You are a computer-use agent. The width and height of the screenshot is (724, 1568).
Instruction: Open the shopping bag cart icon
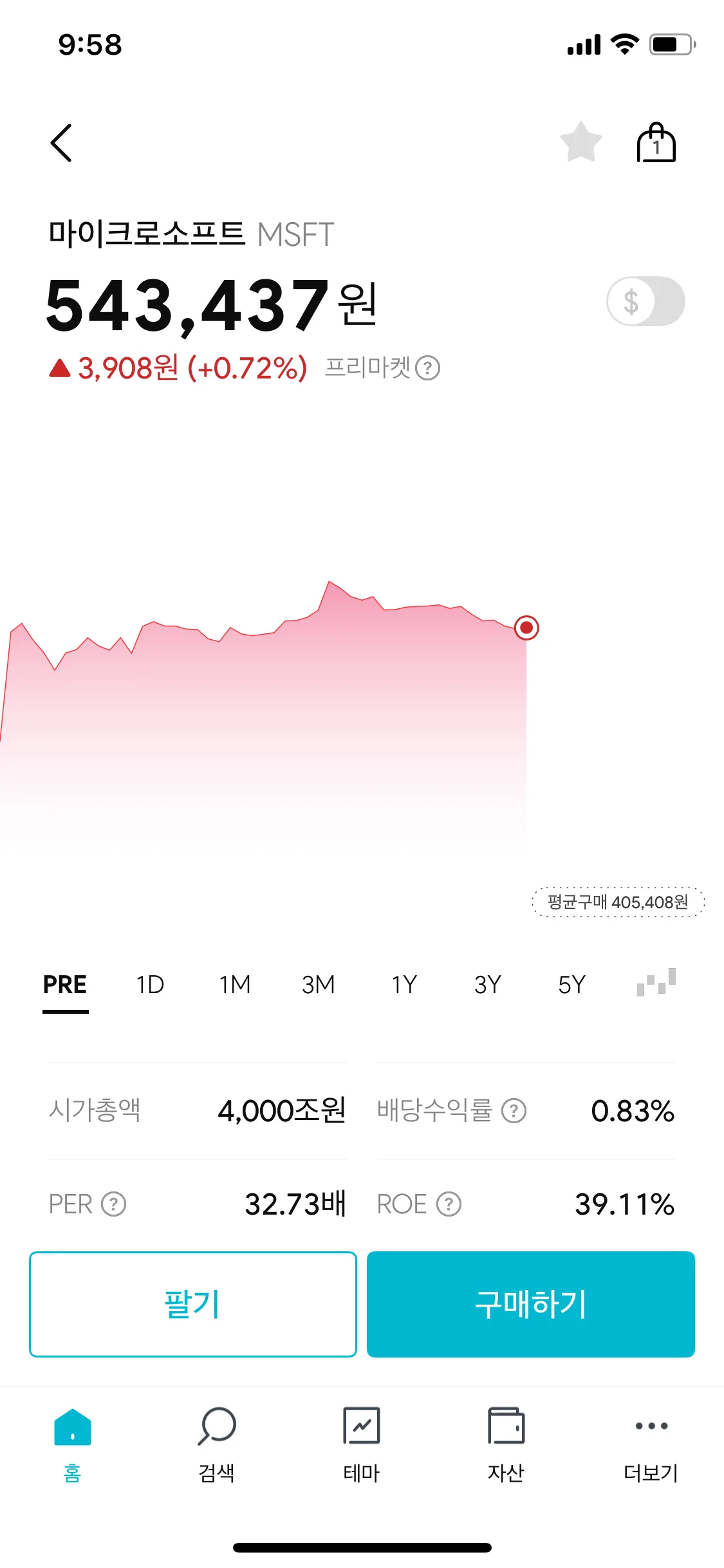point(656,142)
